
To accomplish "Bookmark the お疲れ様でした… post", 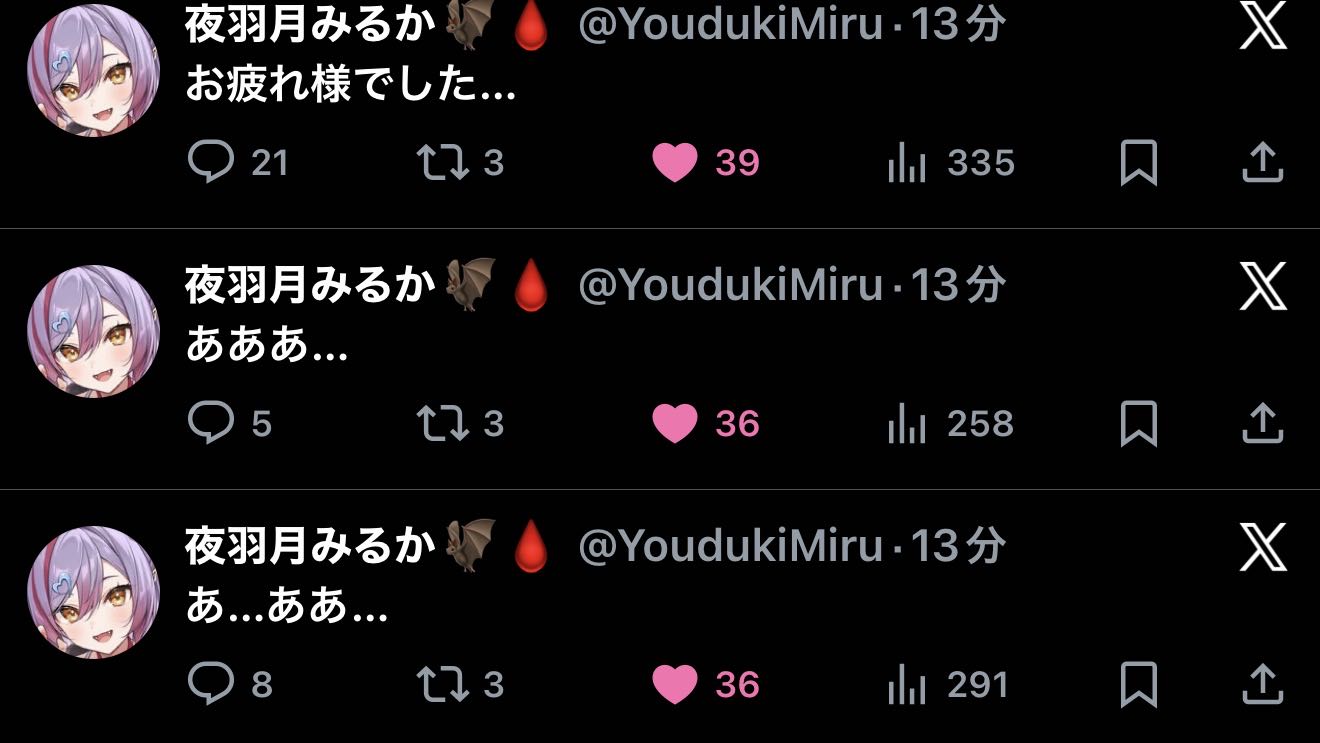I will click(x=1138, y=162).
